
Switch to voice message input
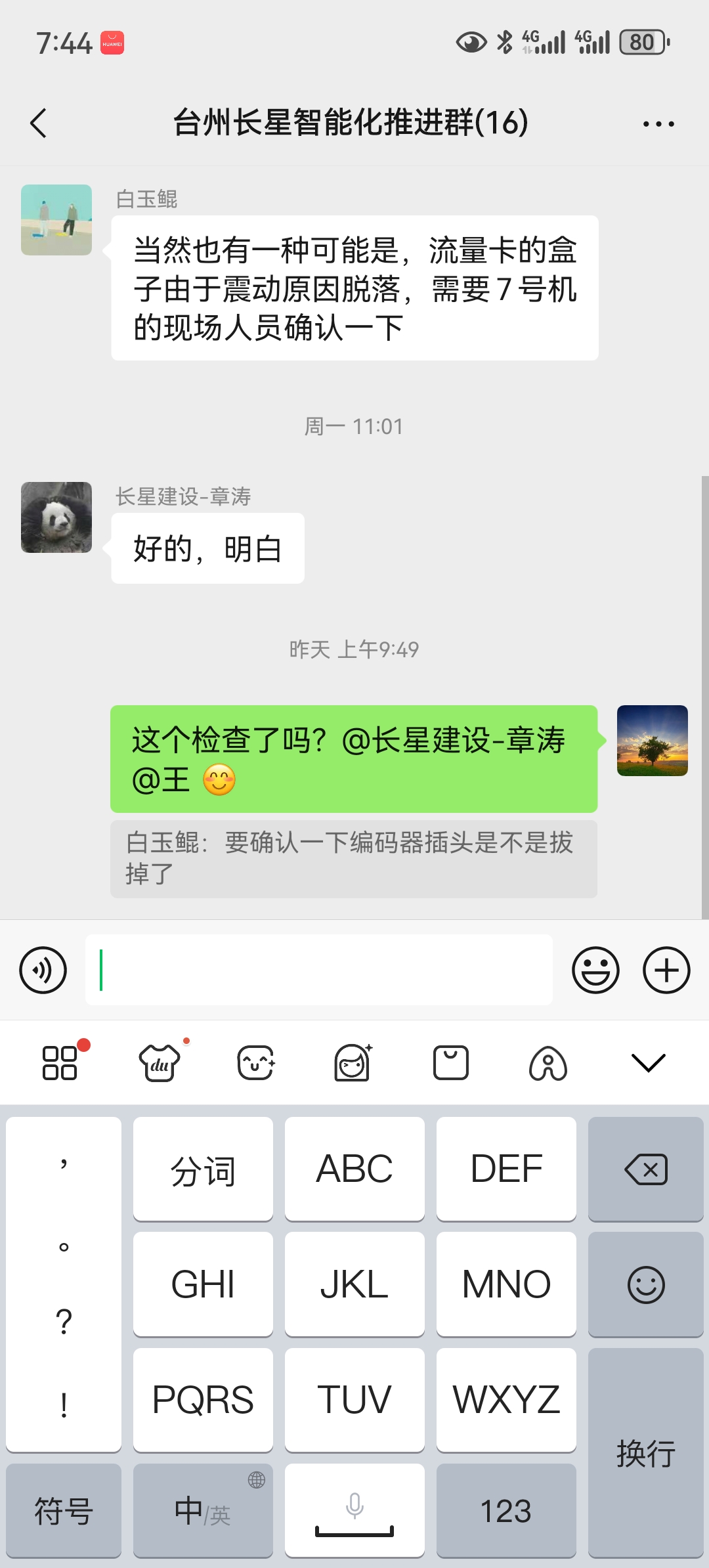coord(43,970)
